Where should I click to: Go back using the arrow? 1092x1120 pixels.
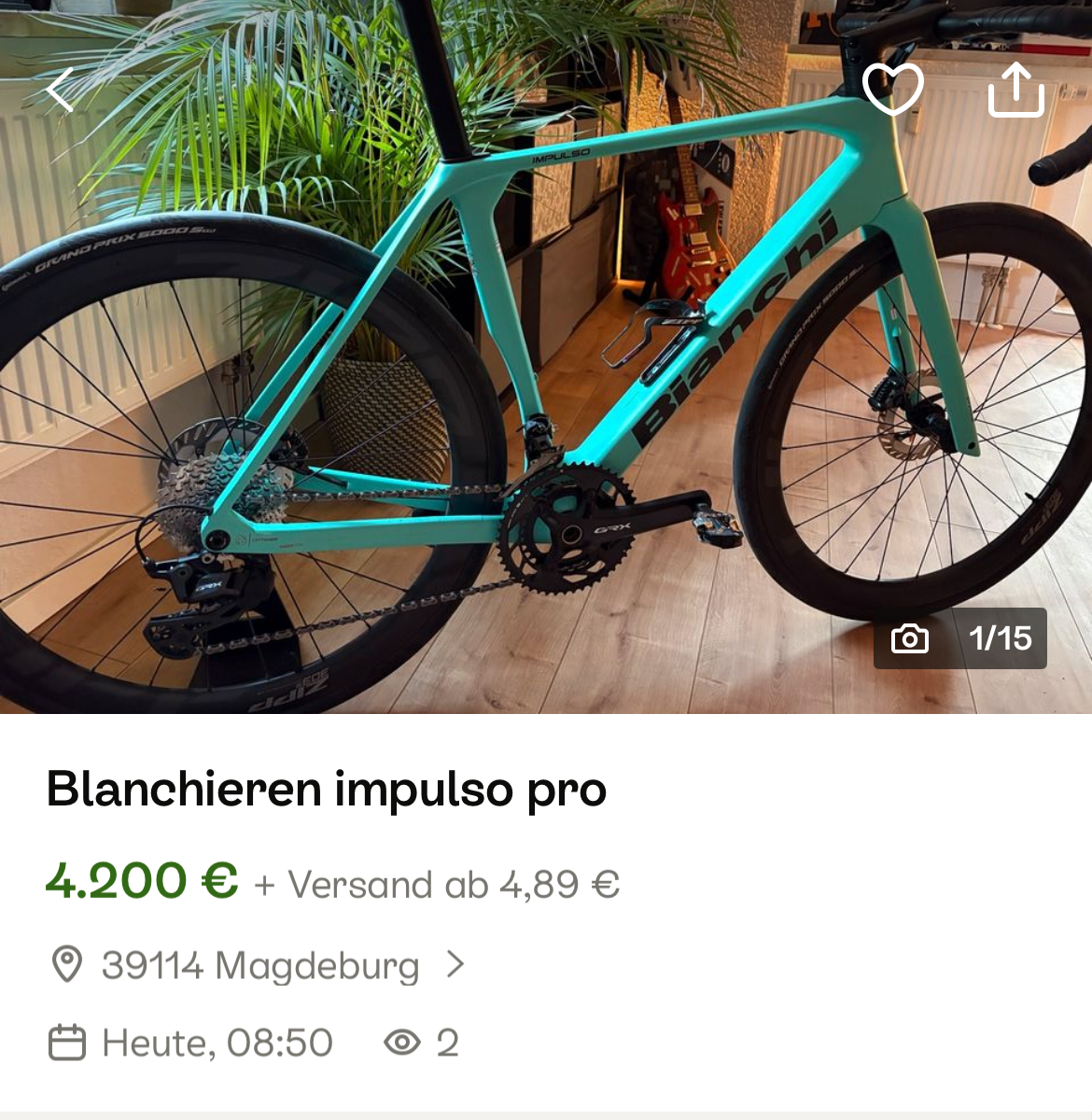[x=62, y=91]
